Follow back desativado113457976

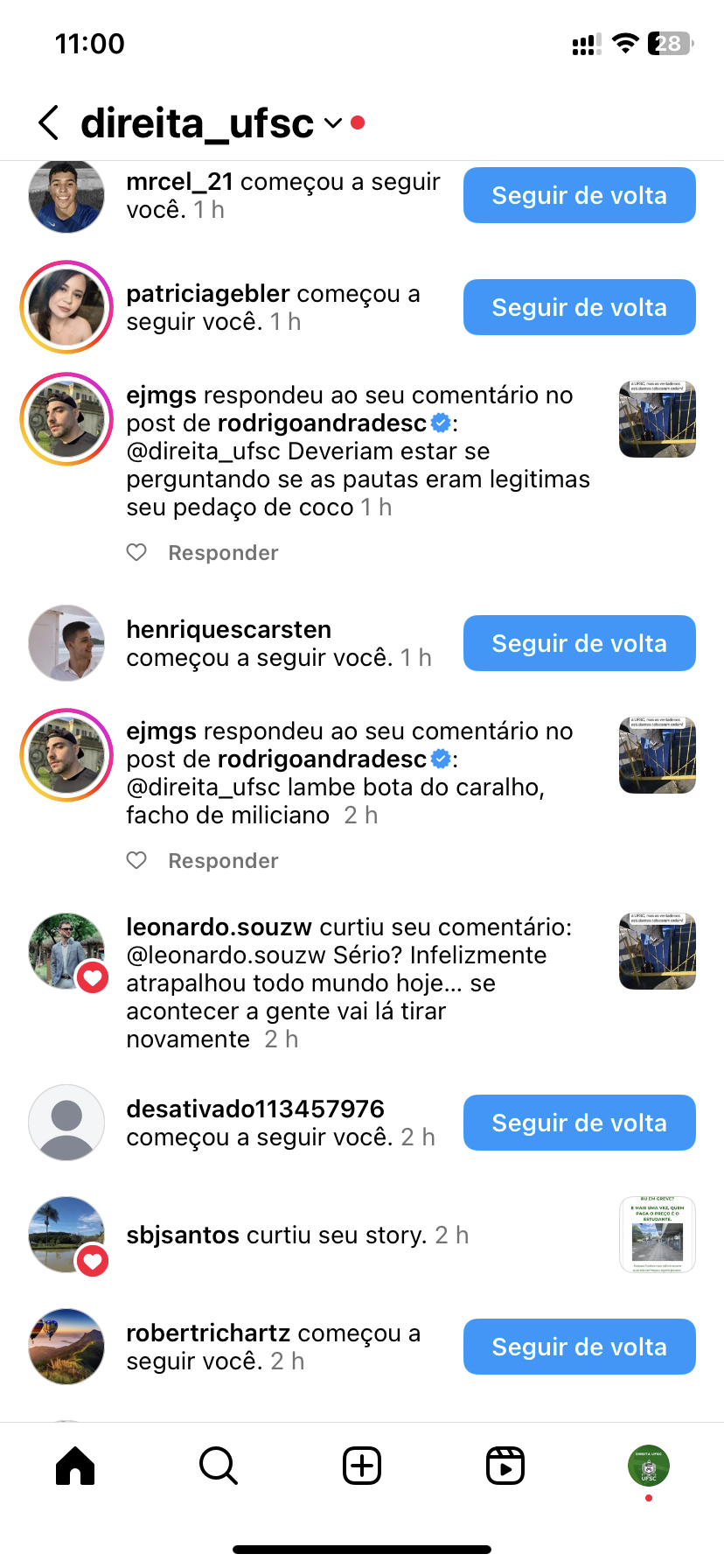[x=579, y=1123]
